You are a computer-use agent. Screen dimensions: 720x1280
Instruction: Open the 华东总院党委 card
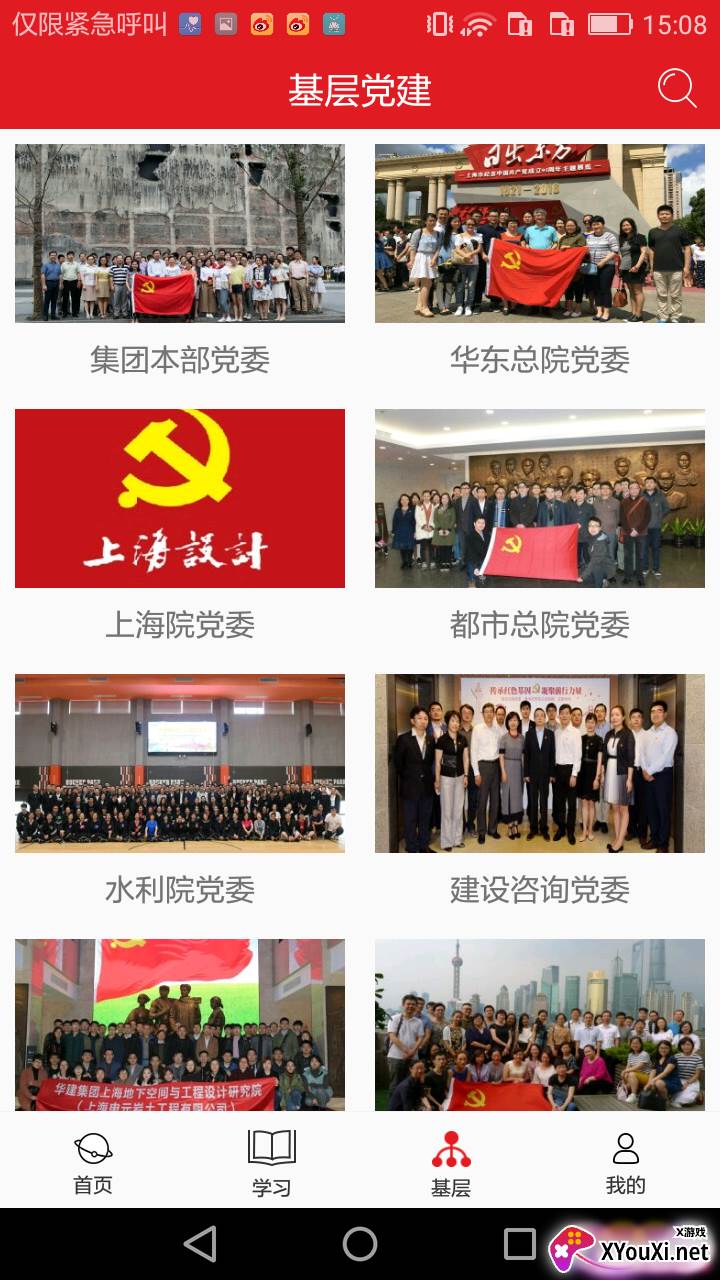click(x=540, y=261)
